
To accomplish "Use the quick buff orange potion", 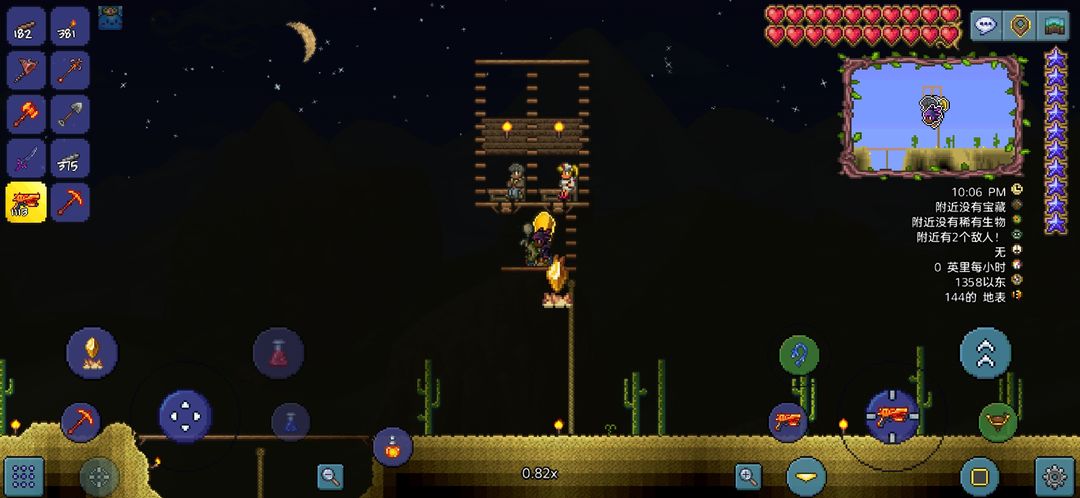I will (393, 446).
